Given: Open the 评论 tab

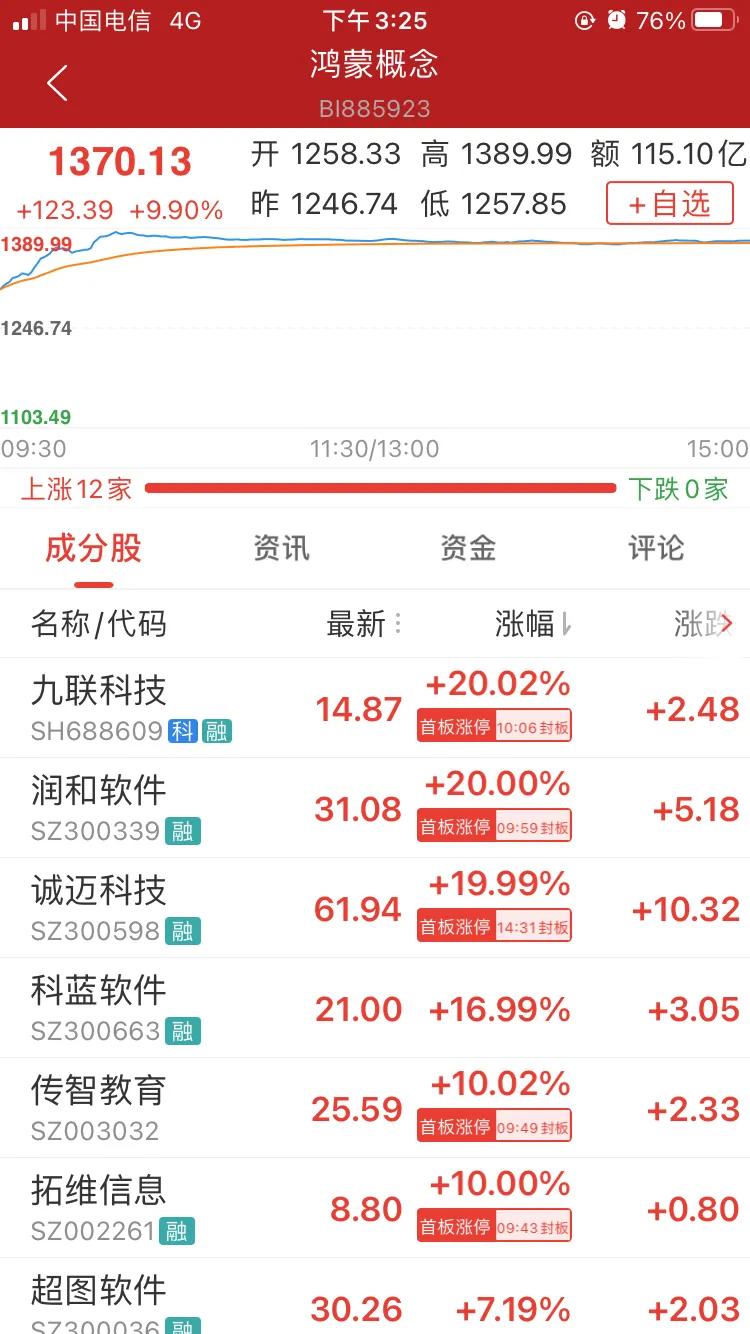Looking at the screenshot, I should [656, 548].
